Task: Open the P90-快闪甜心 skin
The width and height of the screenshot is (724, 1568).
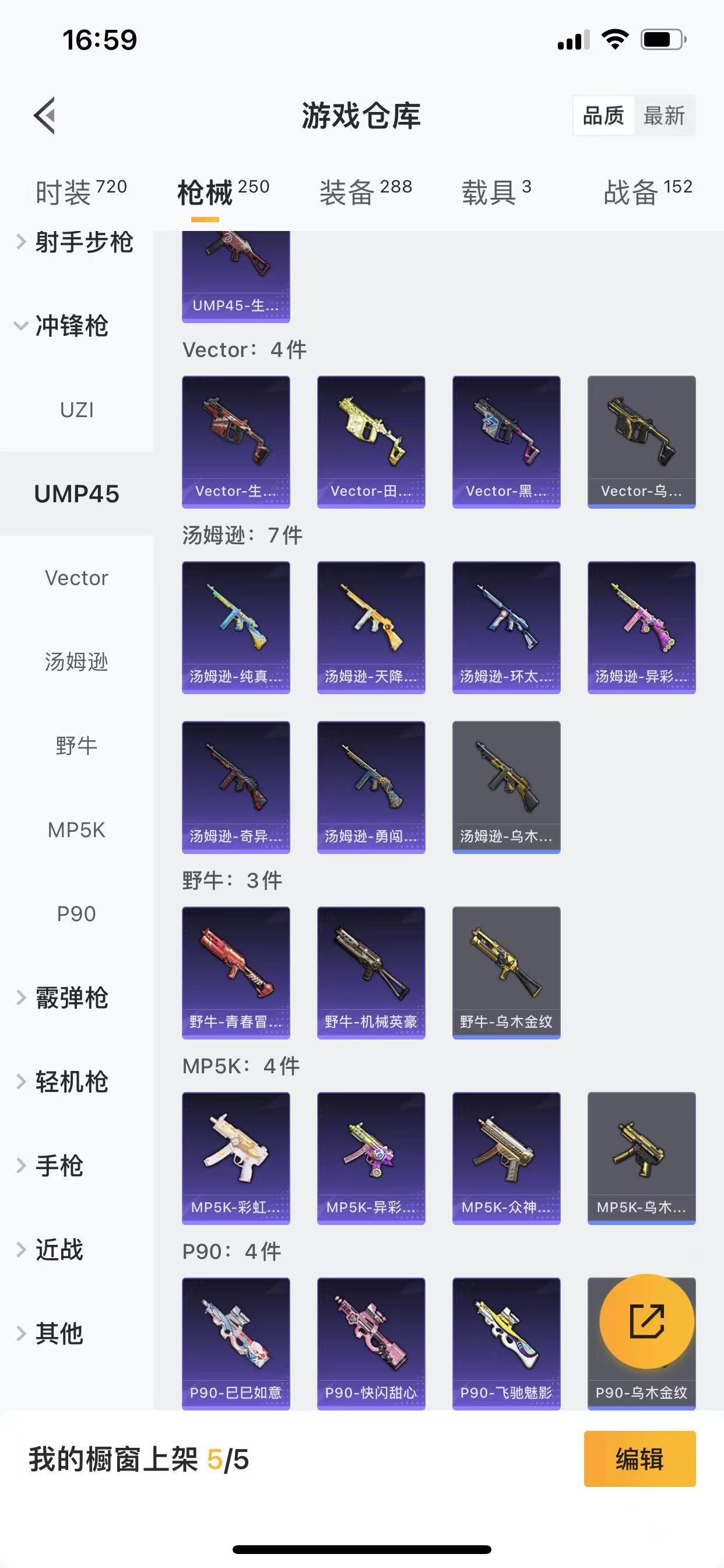Action: pos(371,1343)
